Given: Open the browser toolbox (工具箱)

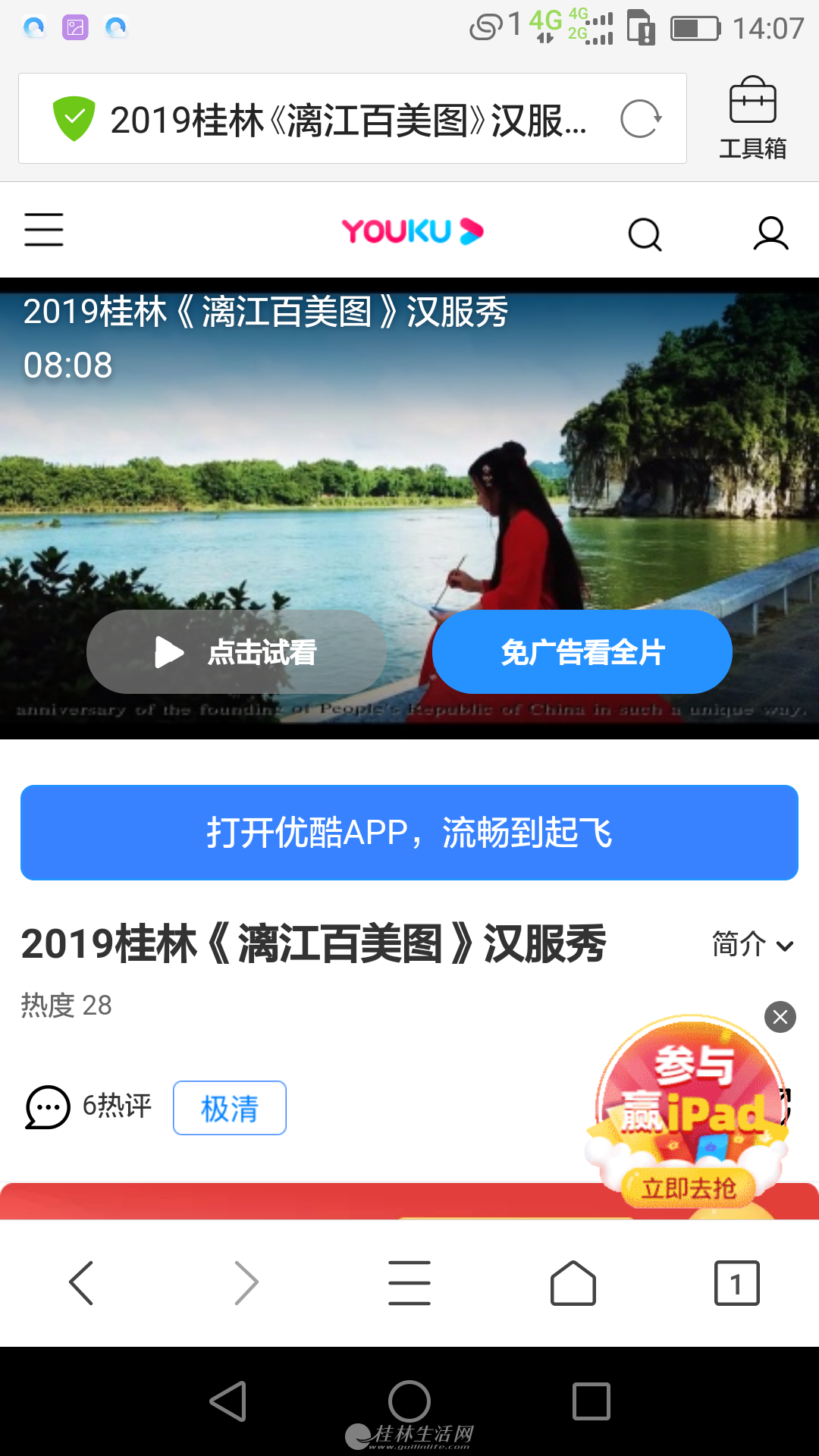Looking at the screenshot, I should 752,119.
